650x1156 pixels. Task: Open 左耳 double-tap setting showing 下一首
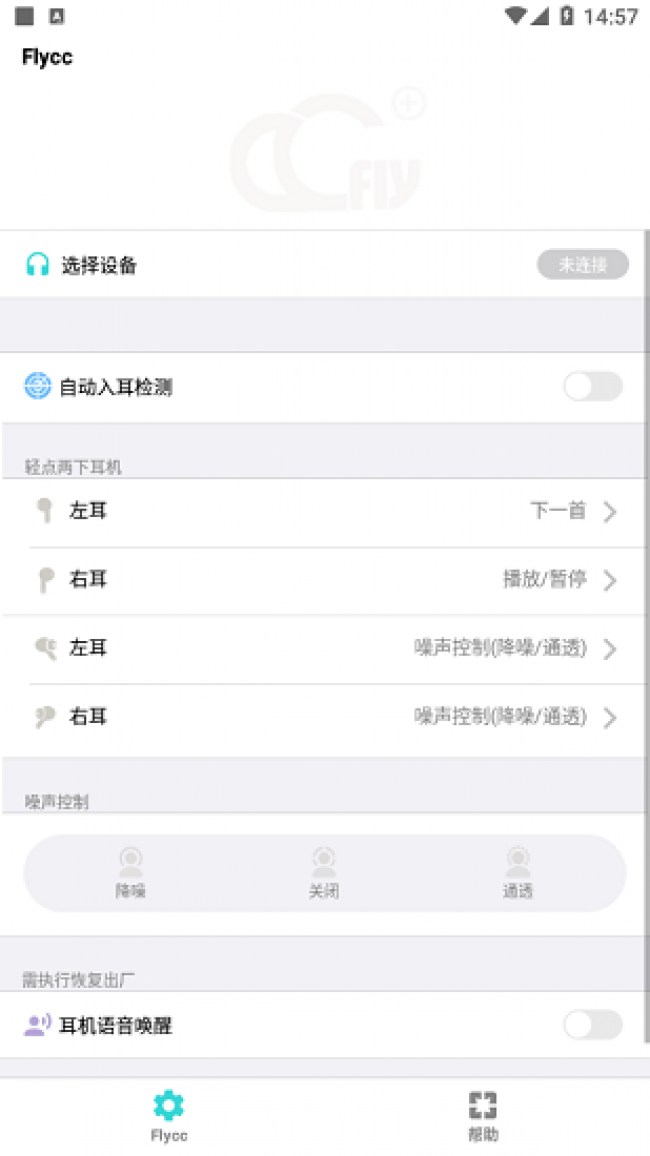coord(323,512)
